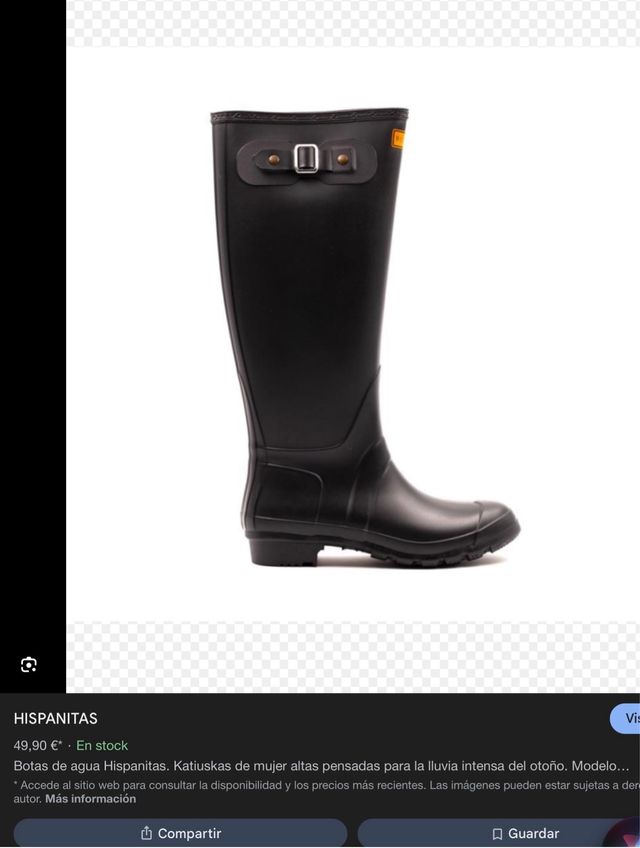The image size is (640, 848).
Task: Tap the Compartir button
Action: (181, 833)
